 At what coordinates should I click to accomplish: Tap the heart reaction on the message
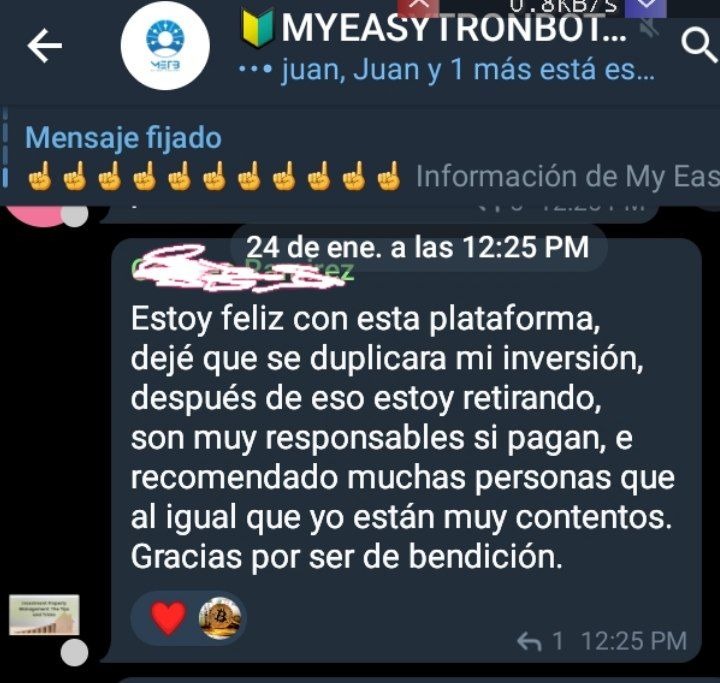coord(168,619)
